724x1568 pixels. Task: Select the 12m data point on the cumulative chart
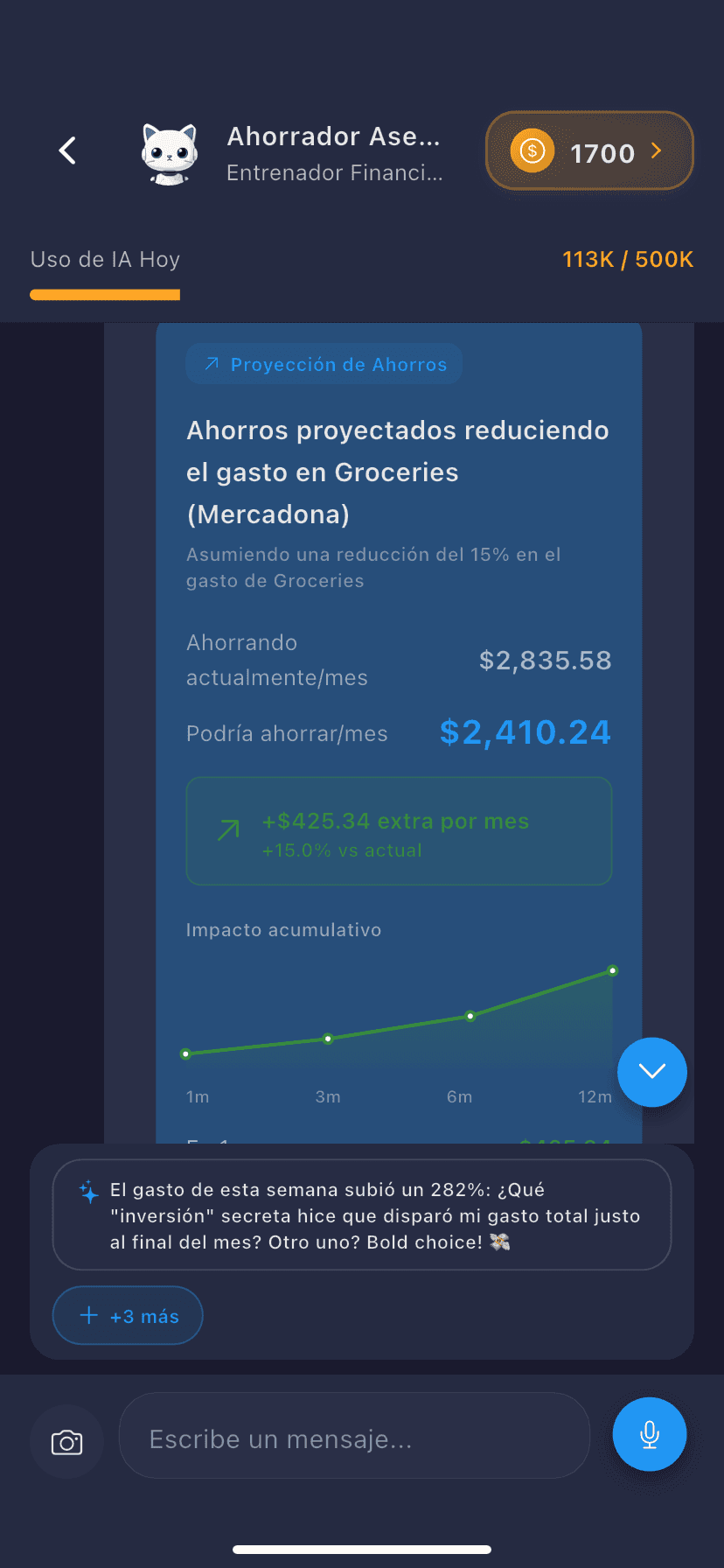(x=612, y=969)
